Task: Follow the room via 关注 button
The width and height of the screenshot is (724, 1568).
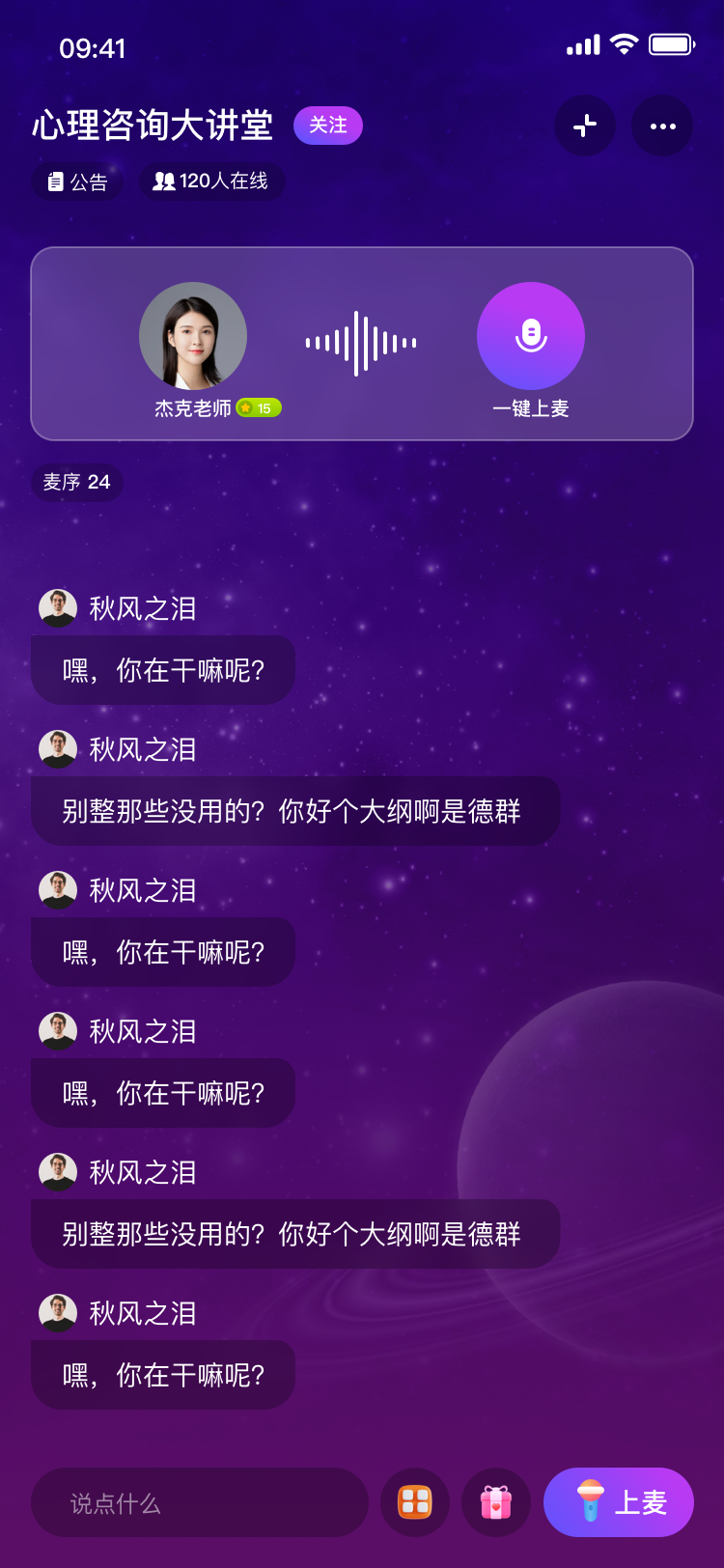Action: click(x=327, y=126)
